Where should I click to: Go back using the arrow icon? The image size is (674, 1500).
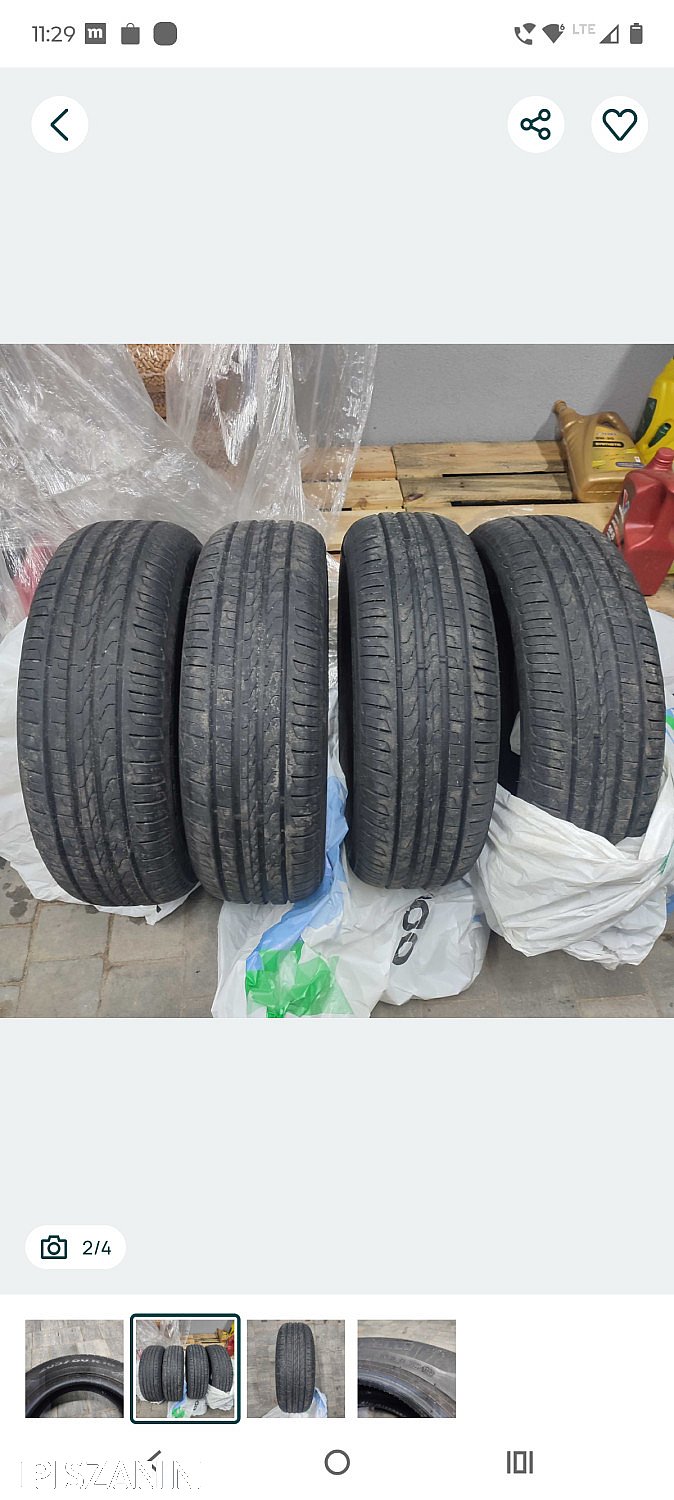coord(60,125)
